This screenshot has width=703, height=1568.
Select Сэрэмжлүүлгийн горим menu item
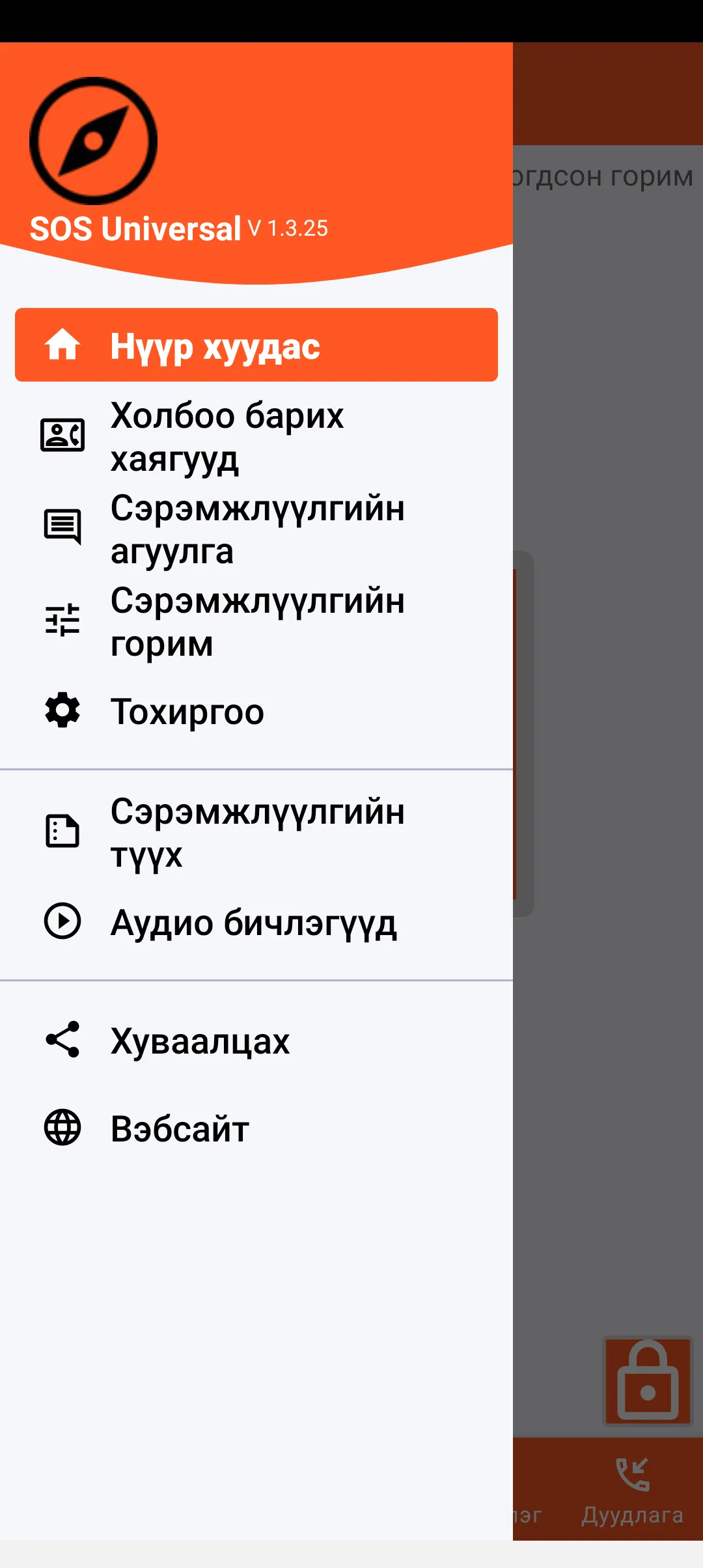[256, 621]
